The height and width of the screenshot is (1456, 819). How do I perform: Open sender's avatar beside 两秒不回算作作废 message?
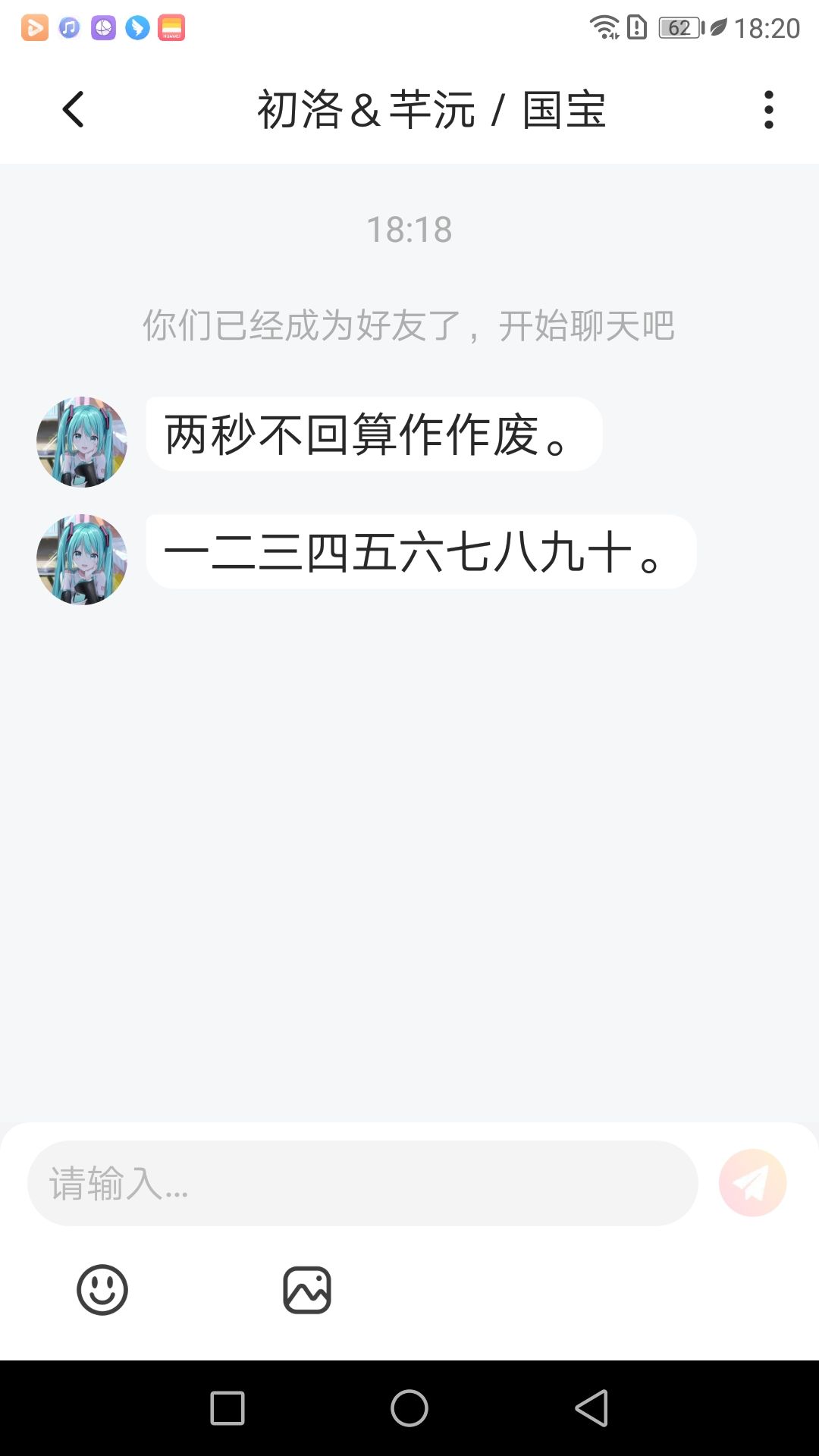click(82, 441)
